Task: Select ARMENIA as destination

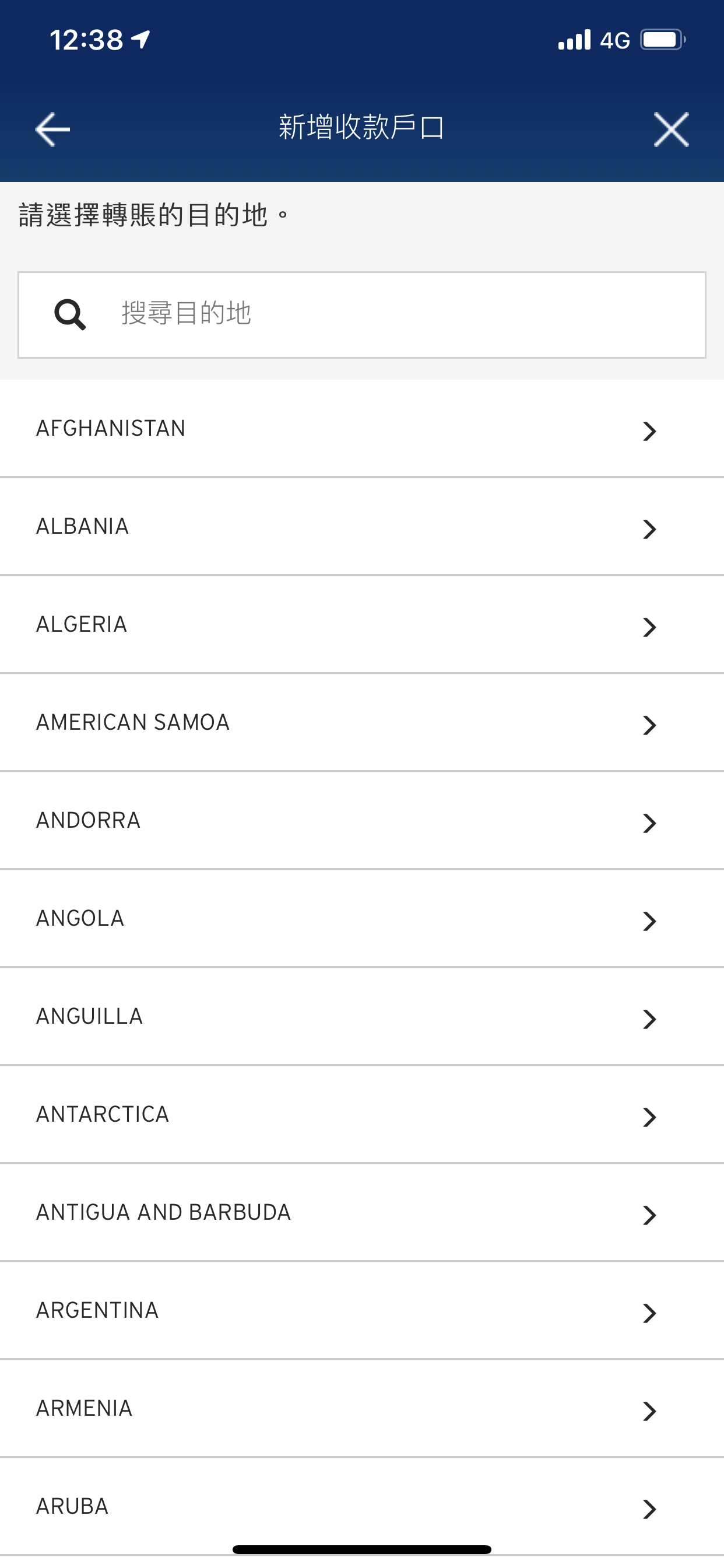Action: coord(362,1409)
